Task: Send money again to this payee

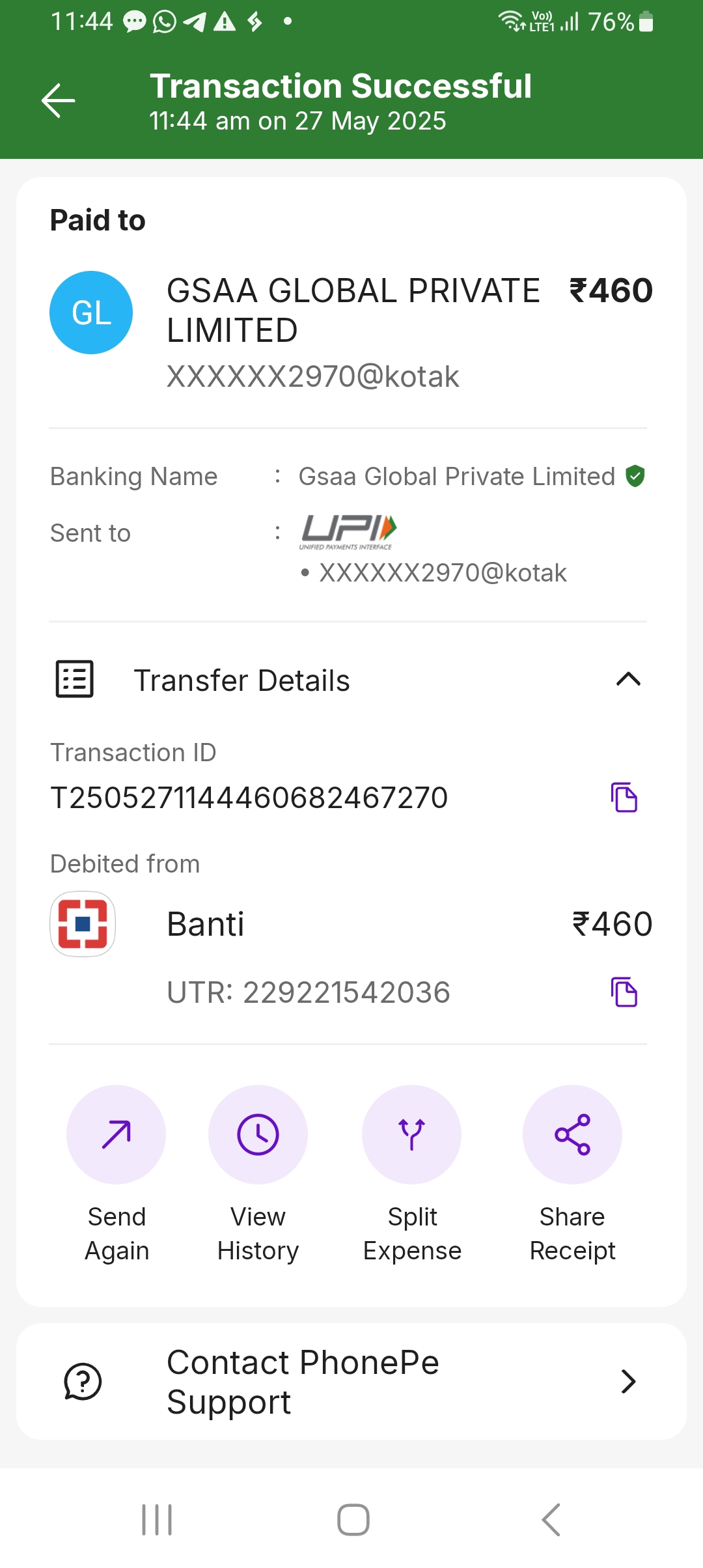Action: click(x=117, y=1135)
